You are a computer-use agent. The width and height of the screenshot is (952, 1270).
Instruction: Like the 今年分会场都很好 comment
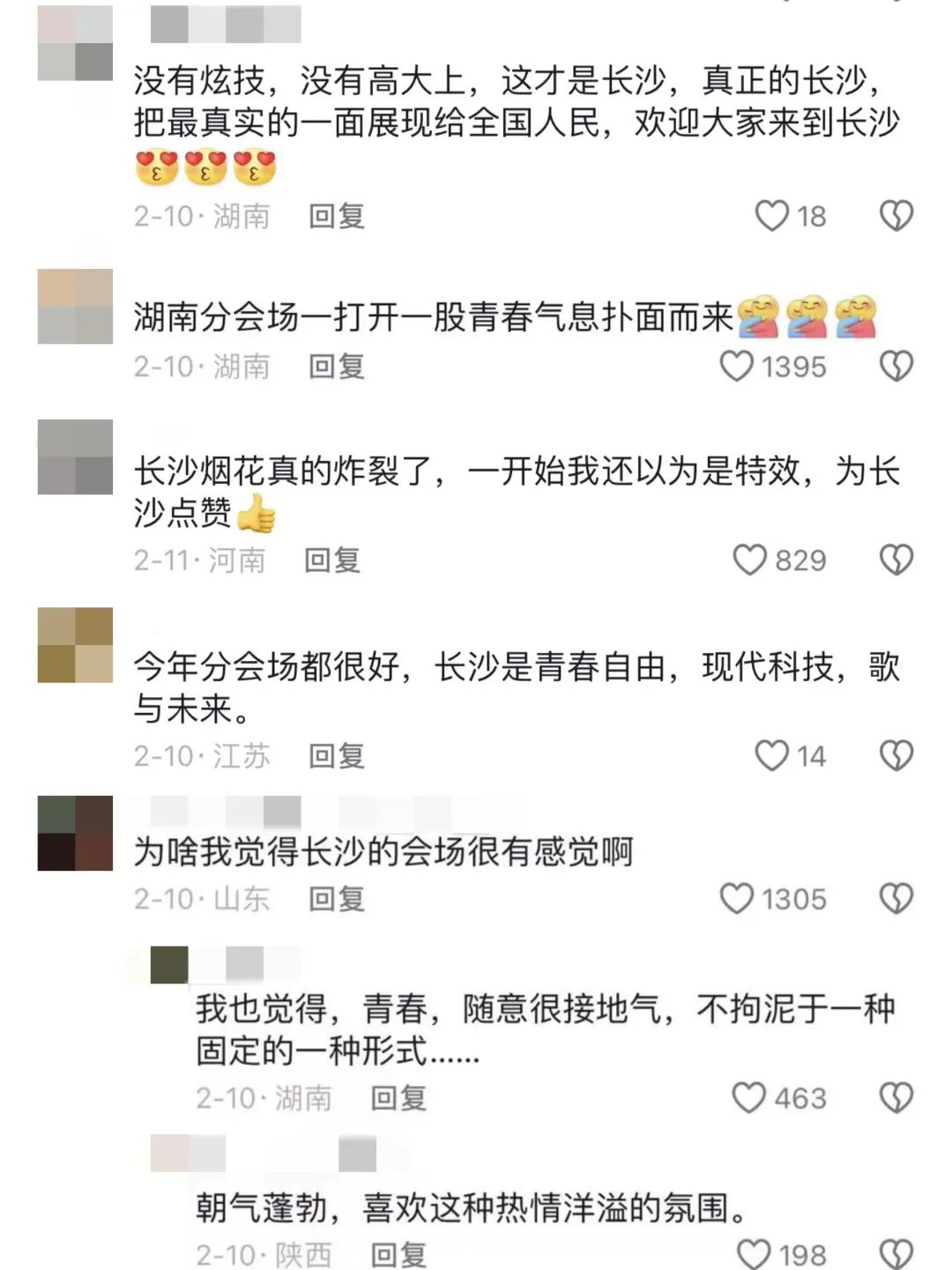pyautogui.click(x=772, y=756)
